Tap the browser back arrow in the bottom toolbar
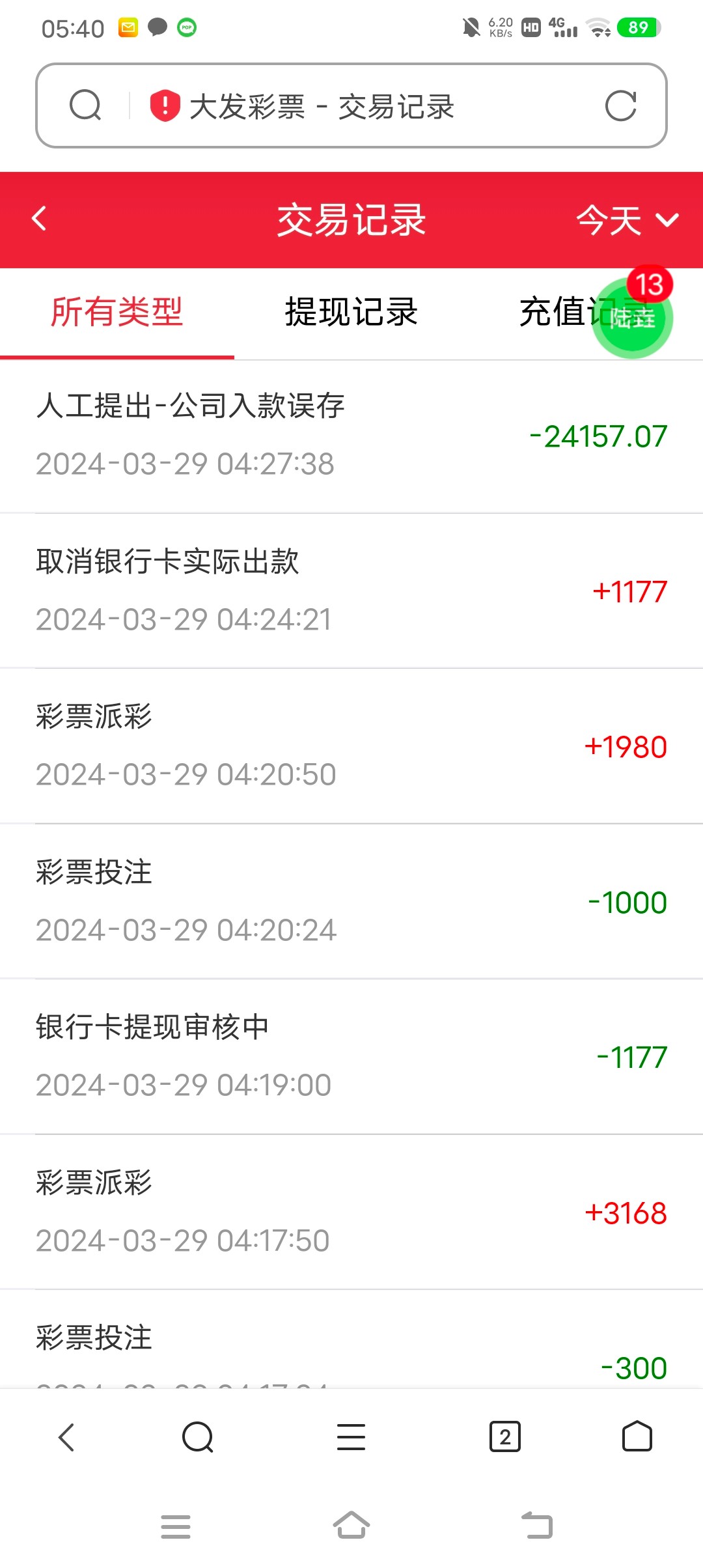The width and height of the screenshot is (703, 1568). pyautogui.click(x=67, y=1436)
